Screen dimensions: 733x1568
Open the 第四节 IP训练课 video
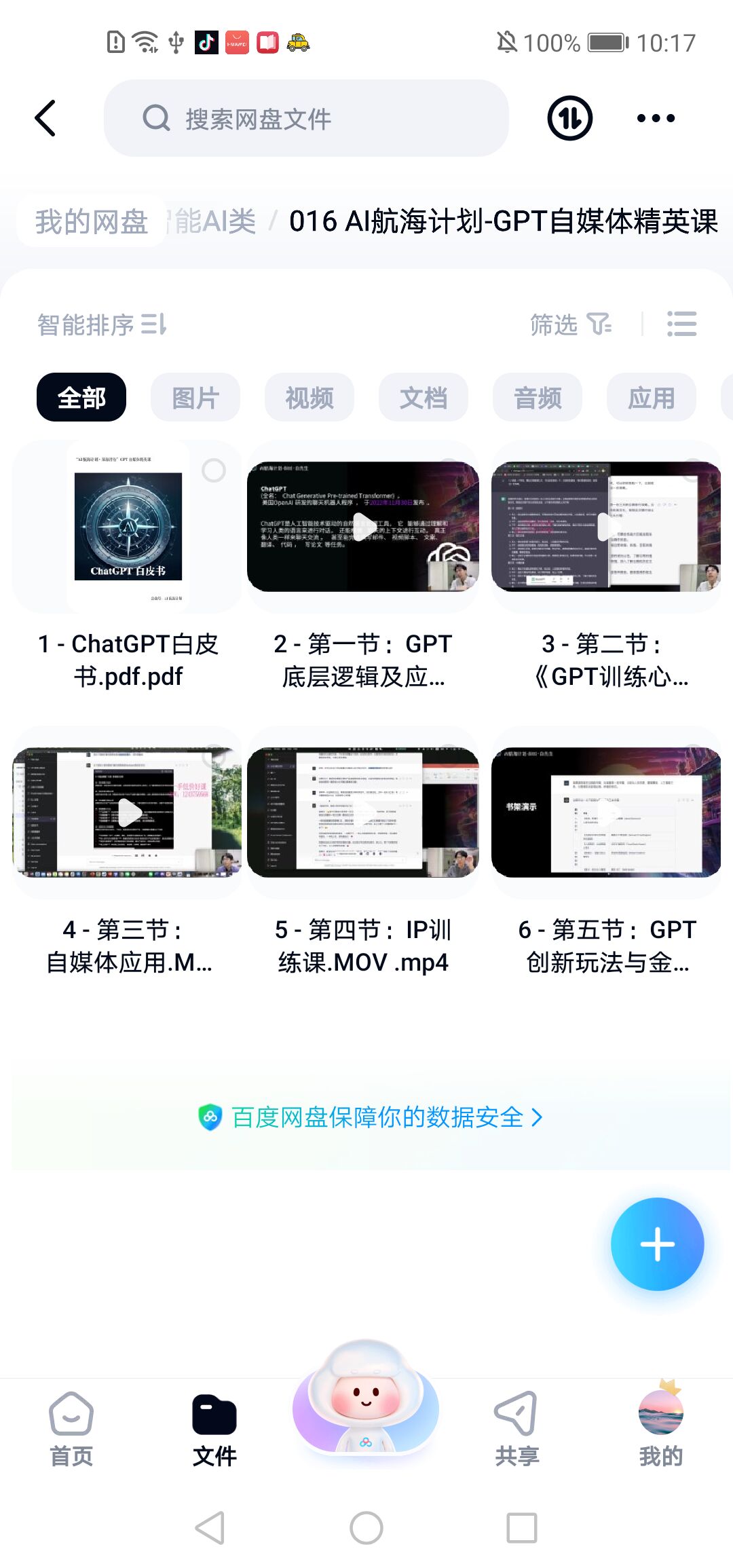(363, 813)
